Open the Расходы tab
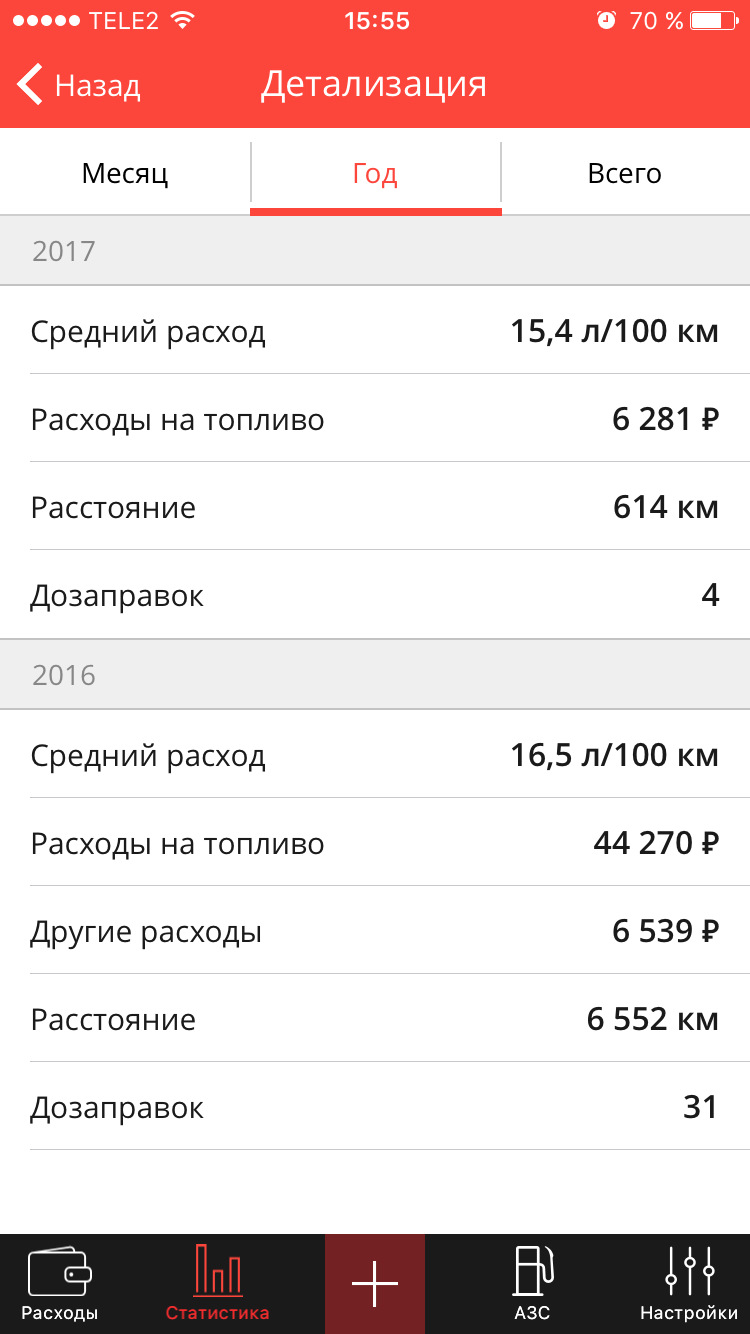This screenshot has width=750, height=1334. [60, 1284]
